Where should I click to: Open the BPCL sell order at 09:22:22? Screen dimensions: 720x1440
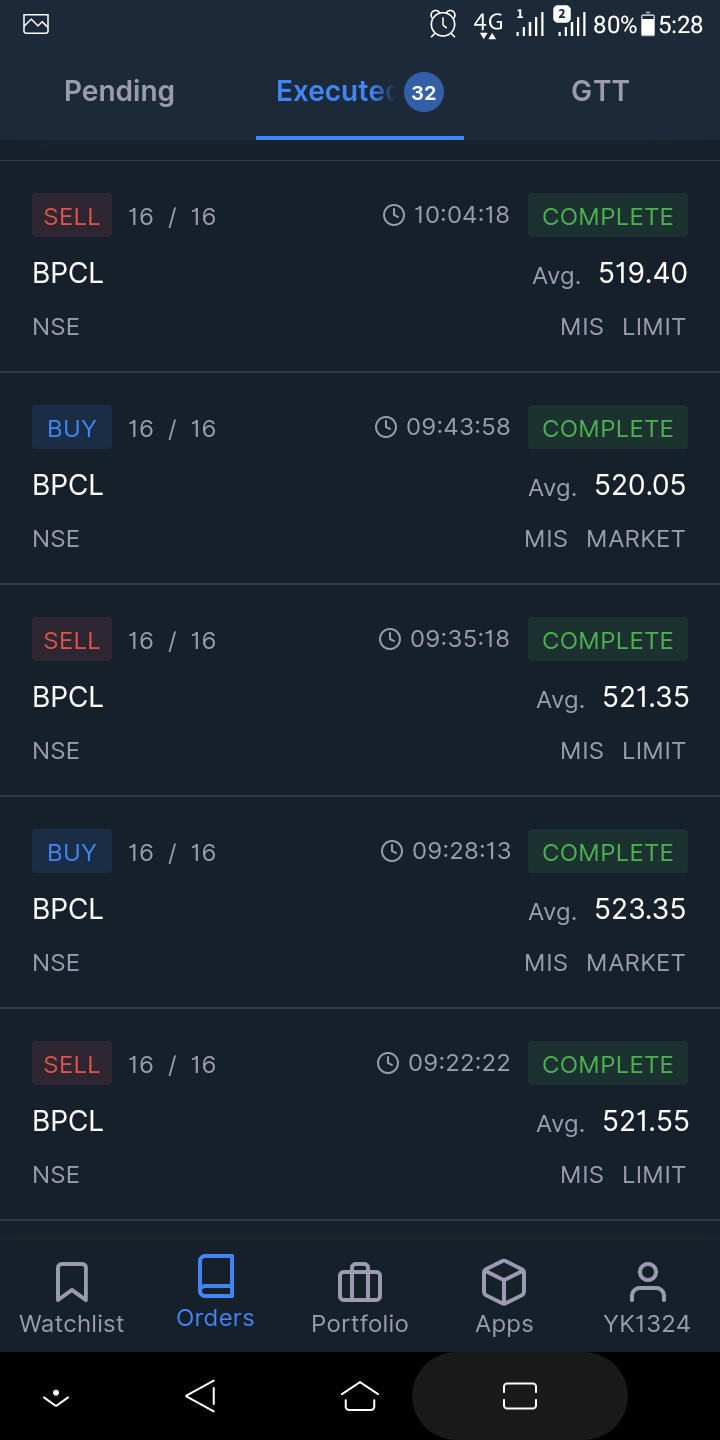[360, 1119]
